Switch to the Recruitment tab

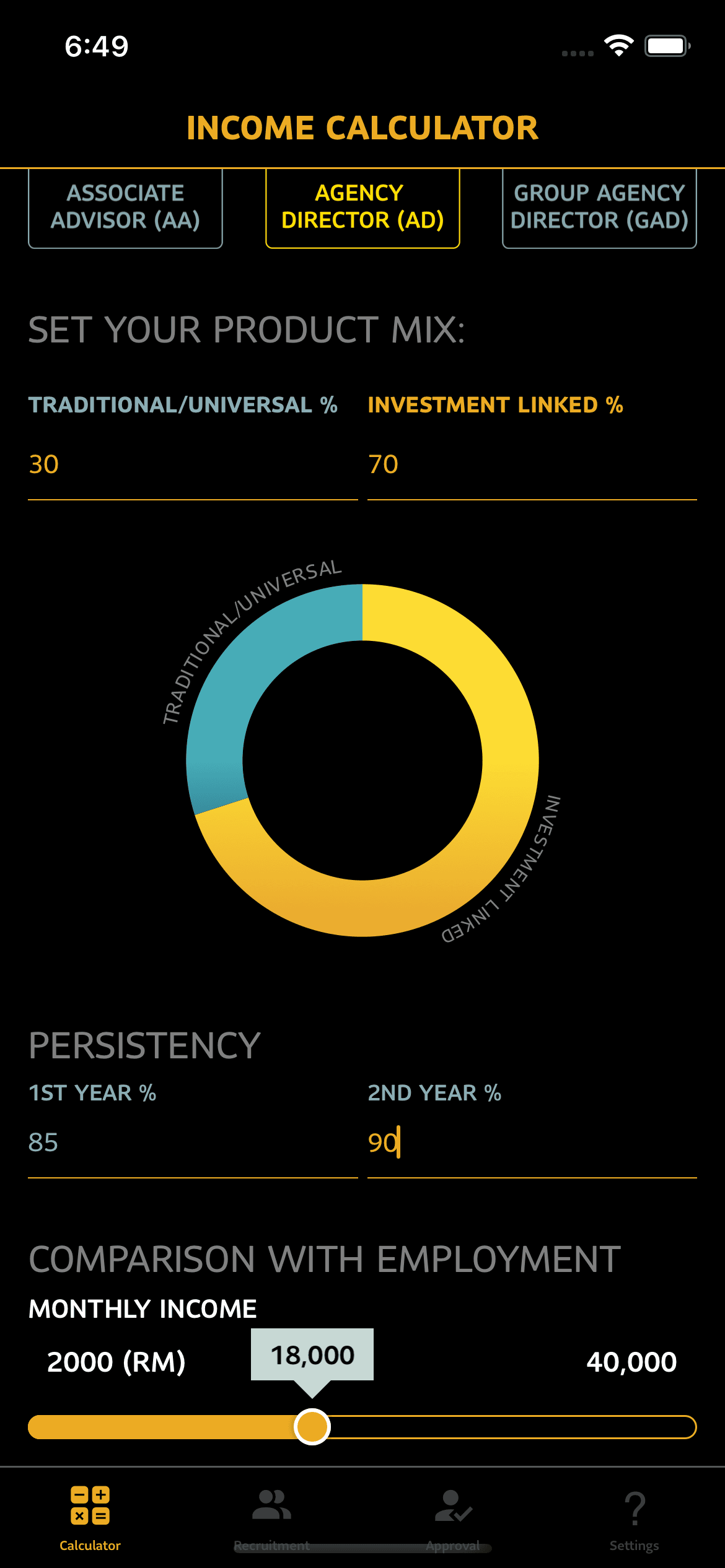click(271, 1518)
